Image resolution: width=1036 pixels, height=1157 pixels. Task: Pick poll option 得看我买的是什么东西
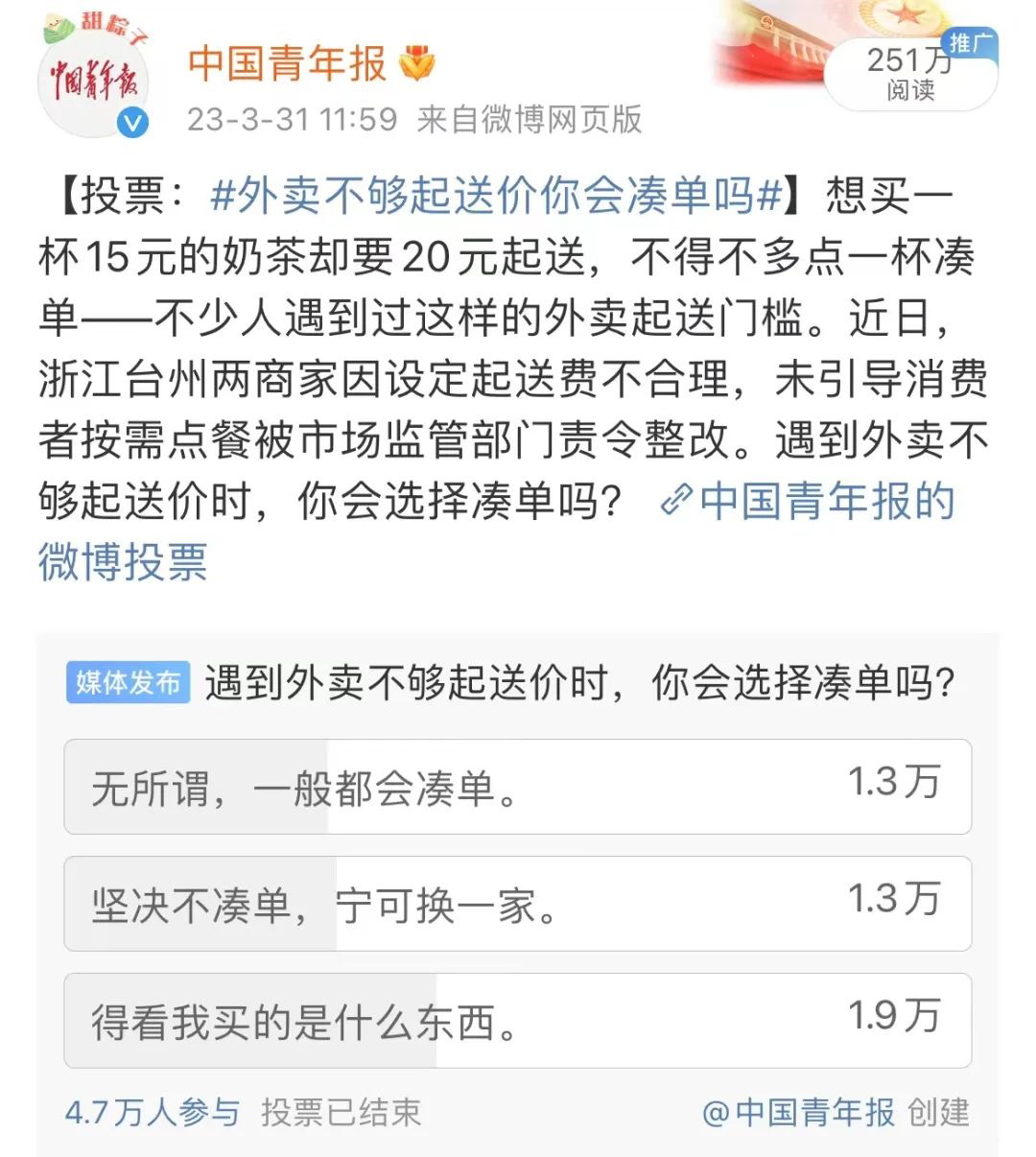(x=517, y=1021)
